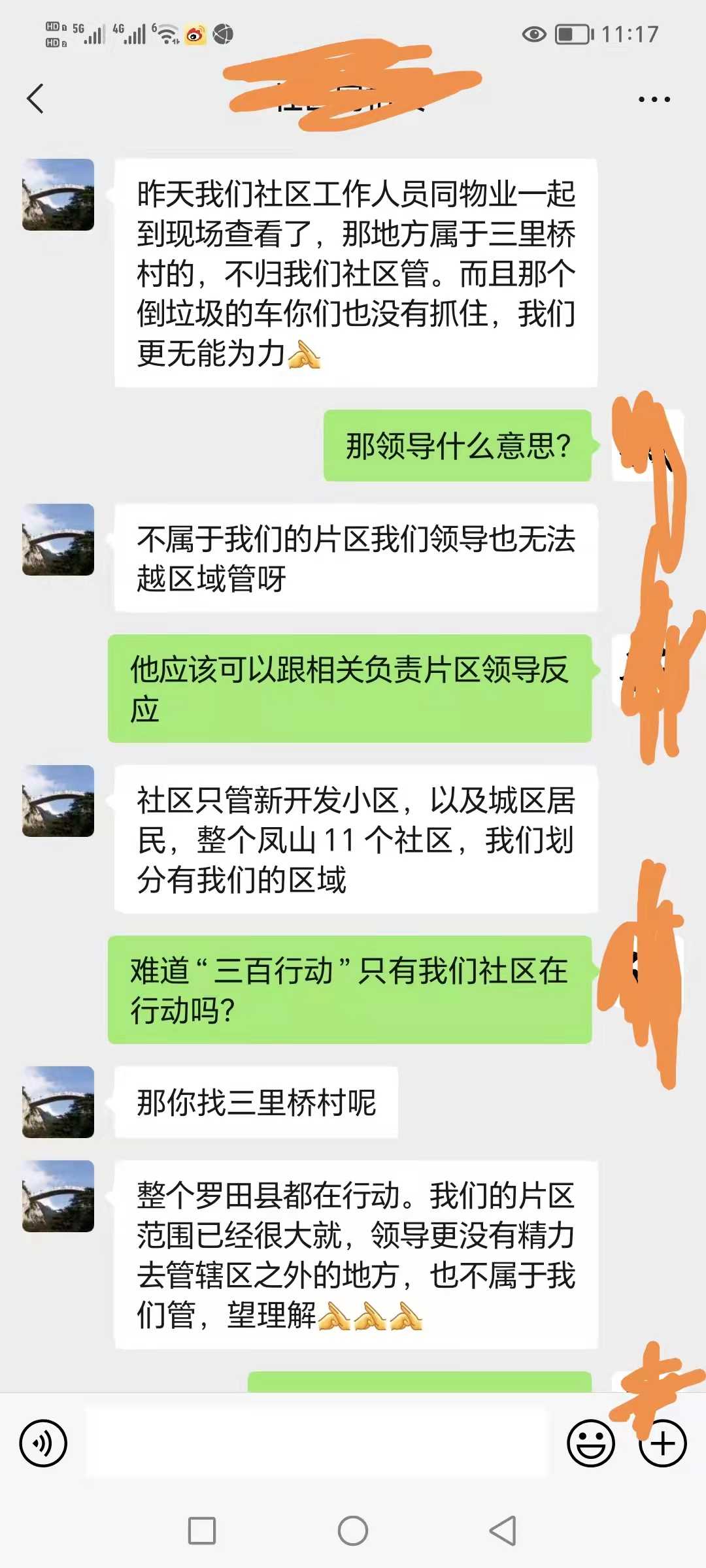Viewport: 706px width, 1568px height.
Task: Tap the message text input field
Action: [317, 1443]
